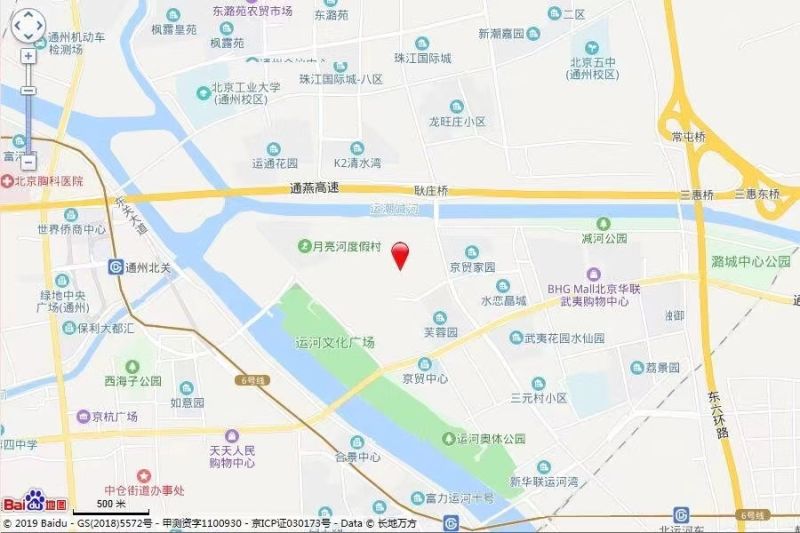This screenshot has width=800, height=533.
Task: Pan the map down with the compass arrow
Action: coord(28,37)
